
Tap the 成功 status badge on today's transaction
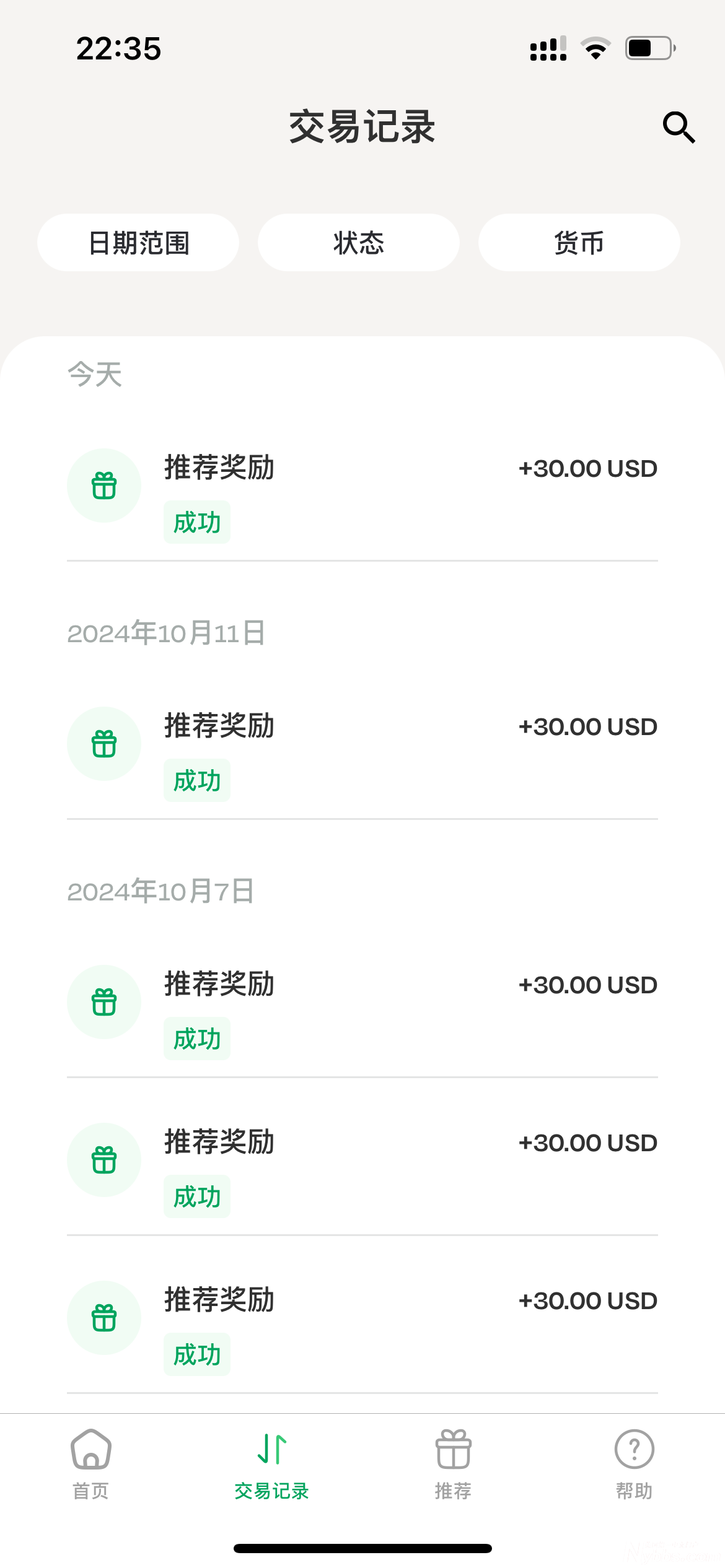coord(196,522)
